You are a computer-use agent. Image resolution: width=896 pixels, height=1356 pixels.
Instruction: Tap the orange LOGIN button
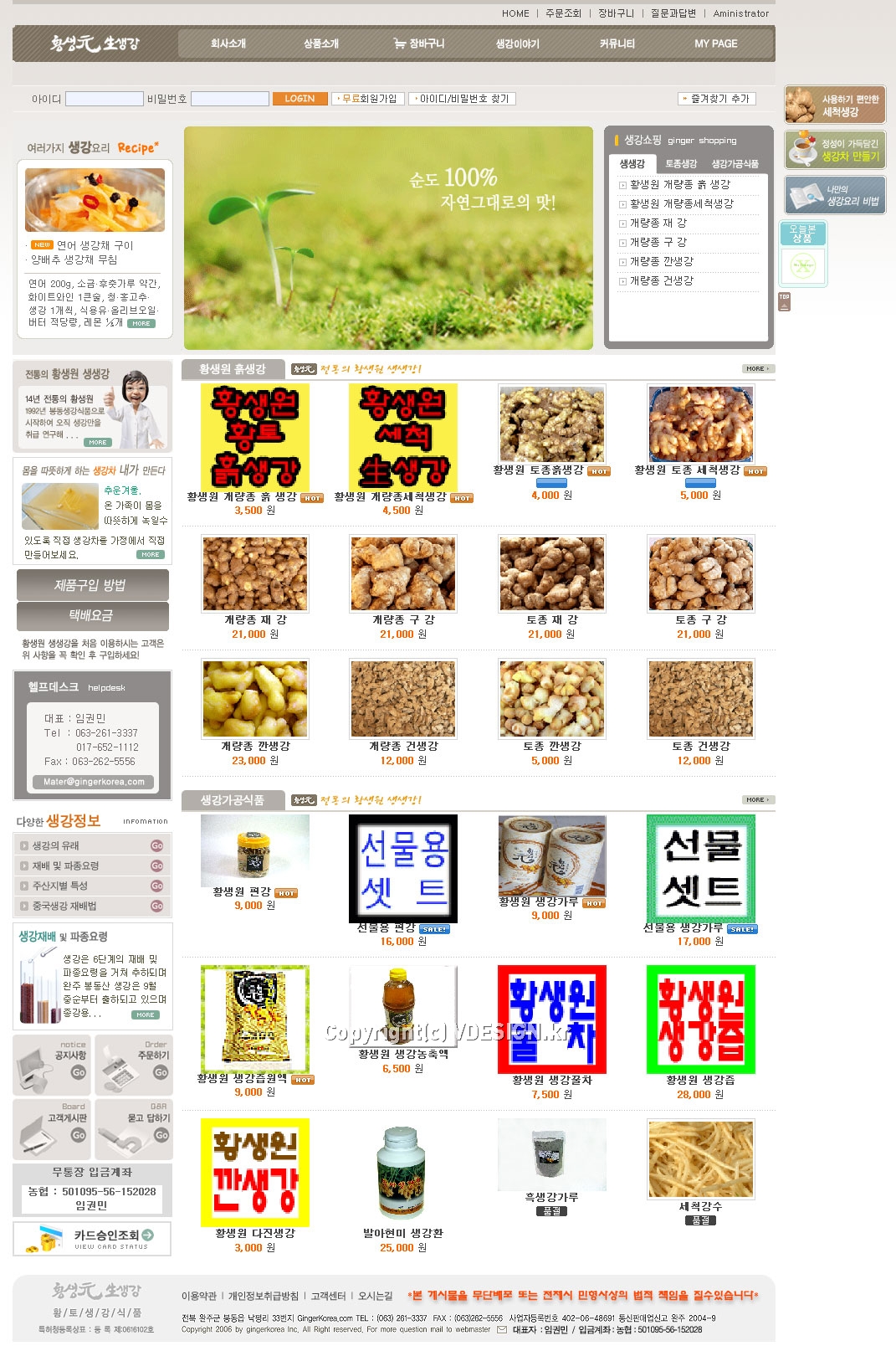pos(300,99)
